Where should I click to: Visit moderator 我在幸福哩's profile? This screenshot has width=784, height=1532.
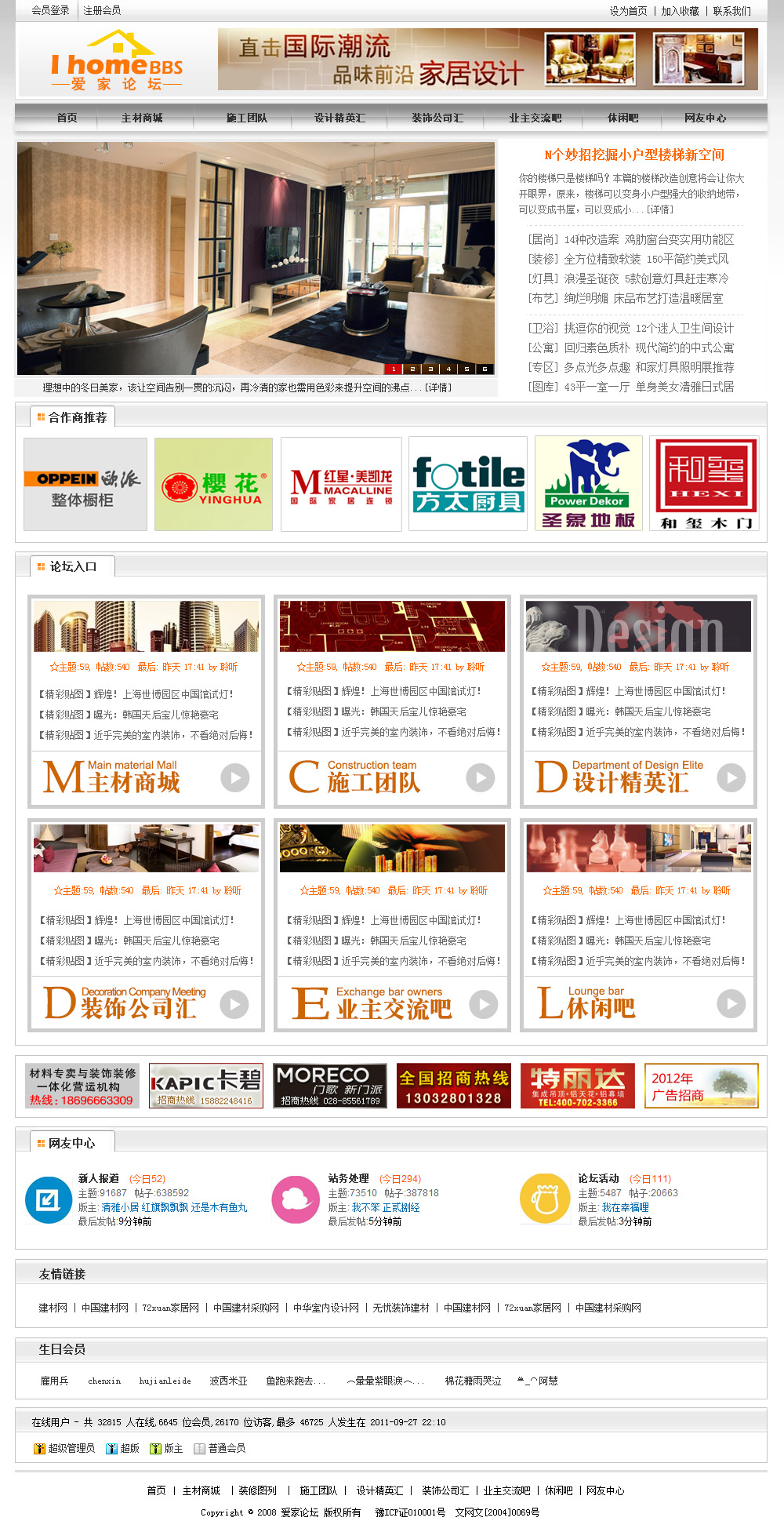coord(625,1207)
